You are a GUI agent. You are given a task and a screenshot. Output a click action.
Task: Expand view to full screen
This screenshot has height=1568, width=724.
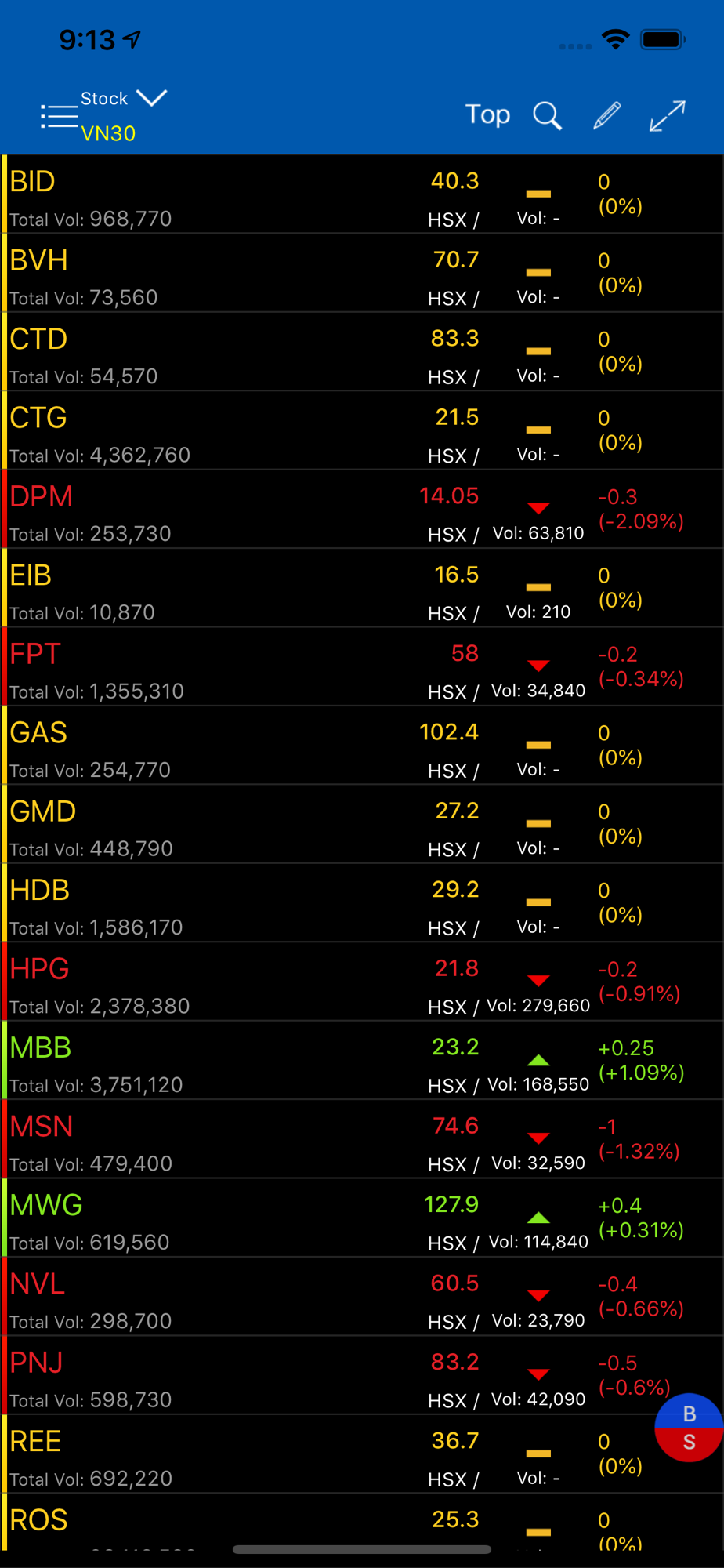tap(668, 116)
